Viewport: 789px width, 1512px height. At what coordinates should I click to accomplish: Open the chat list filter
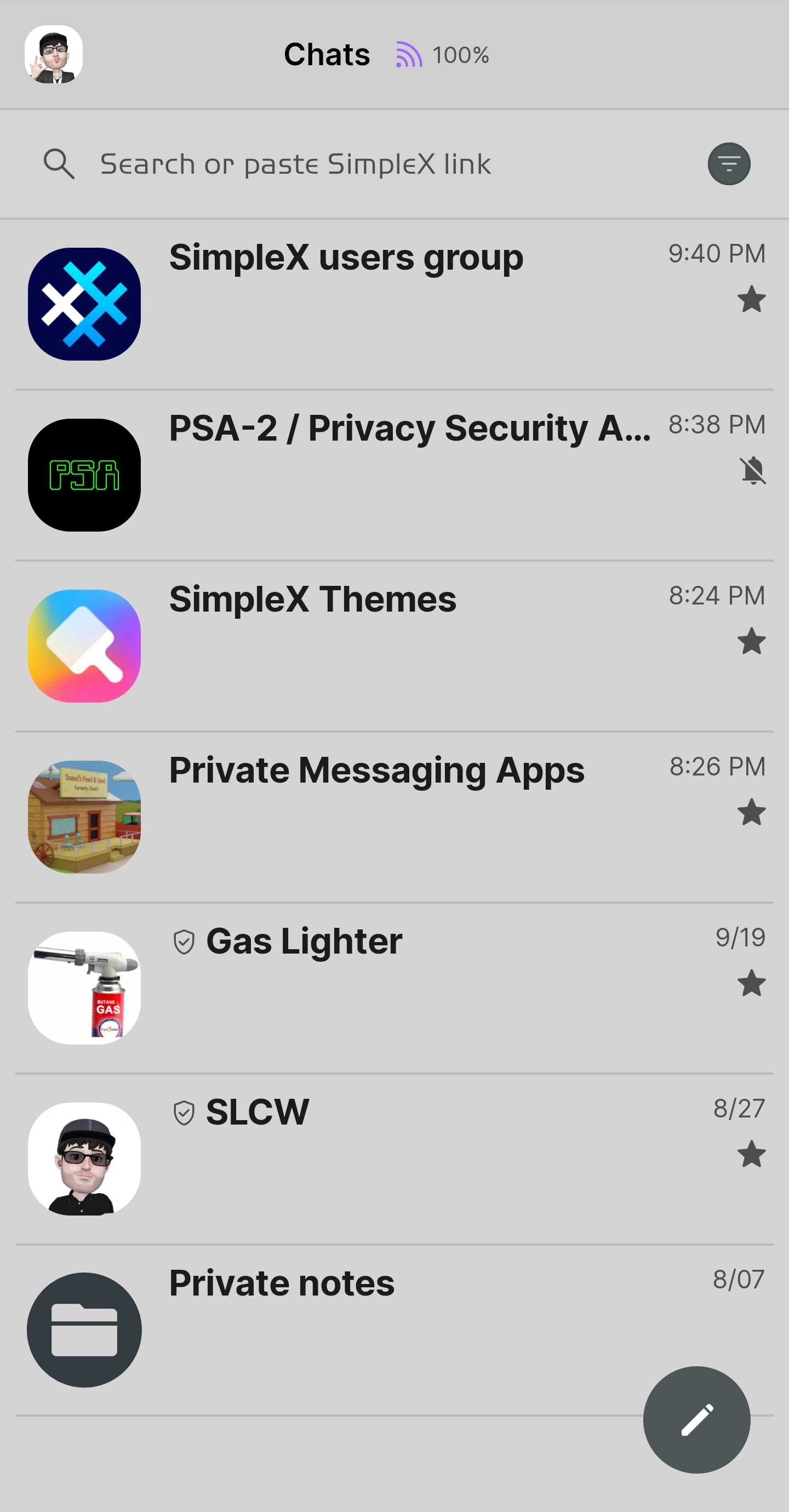(x=729, y=164)
